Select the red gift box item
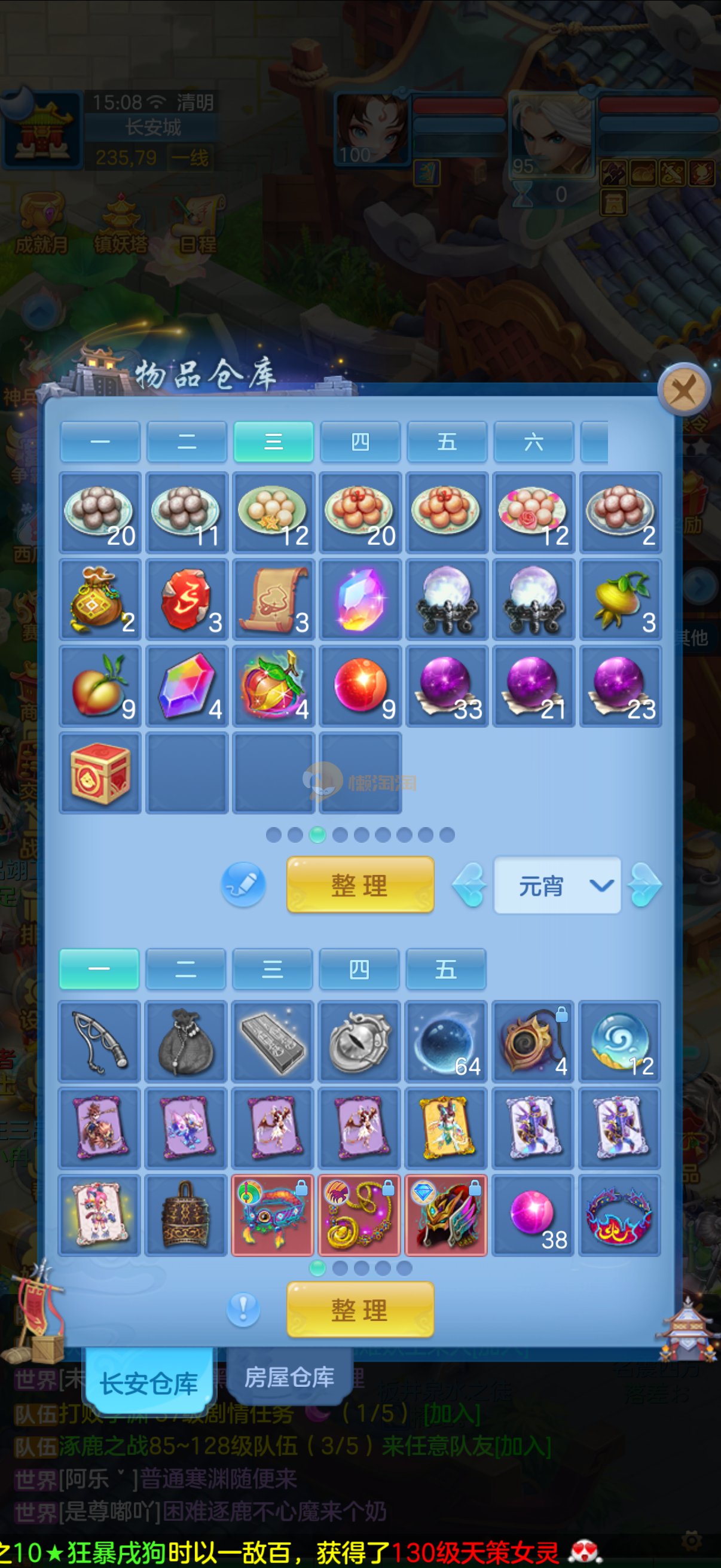This screenshot has width=721, height=1568. point(100,773)
